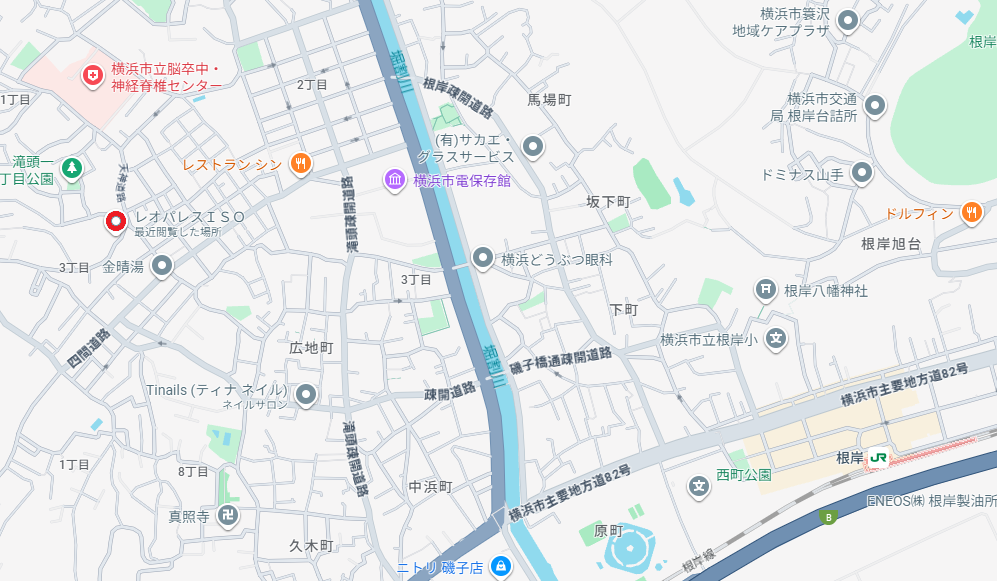Select the 根岸八幡神社 shrine pin
997x581 pixels.
tap(765, 290)
